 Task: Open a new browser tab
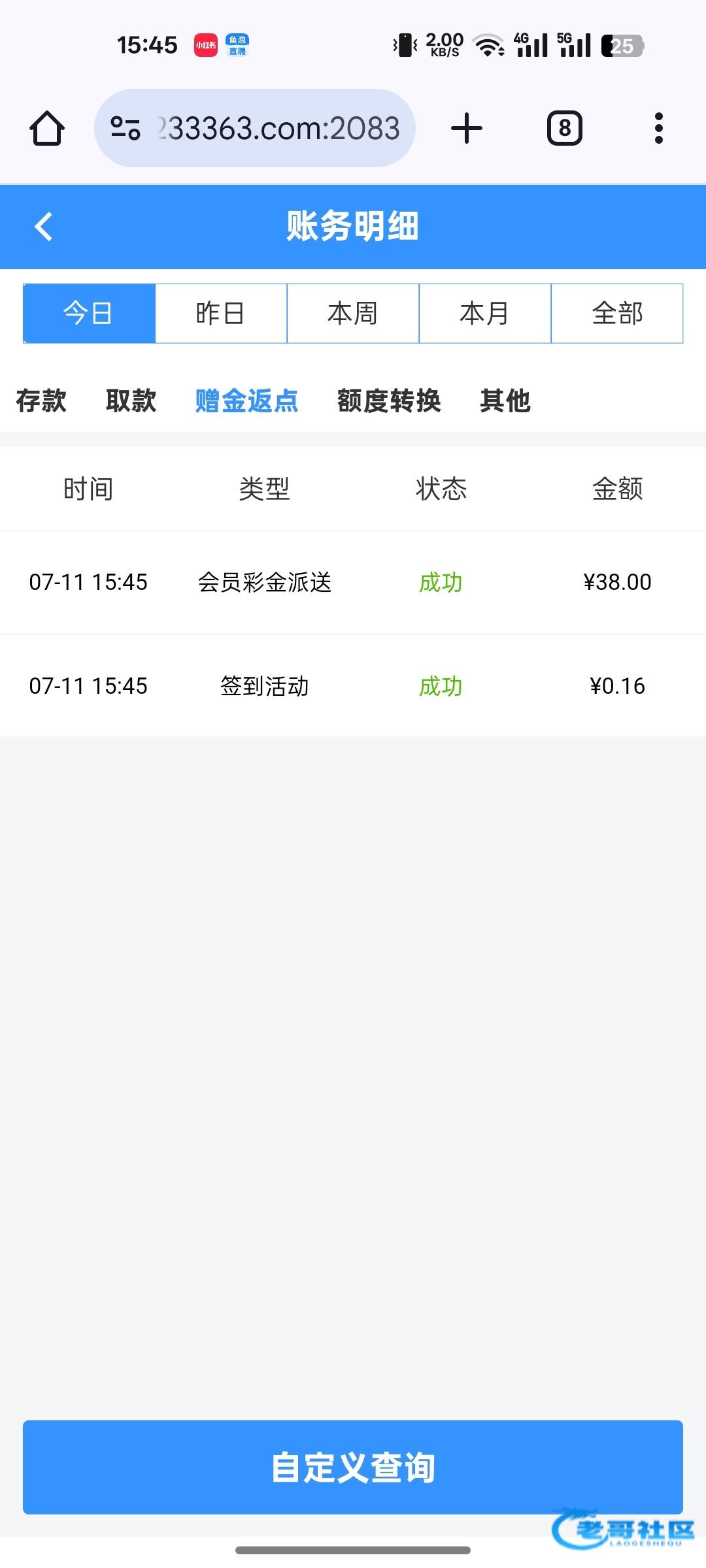point(467,128)
